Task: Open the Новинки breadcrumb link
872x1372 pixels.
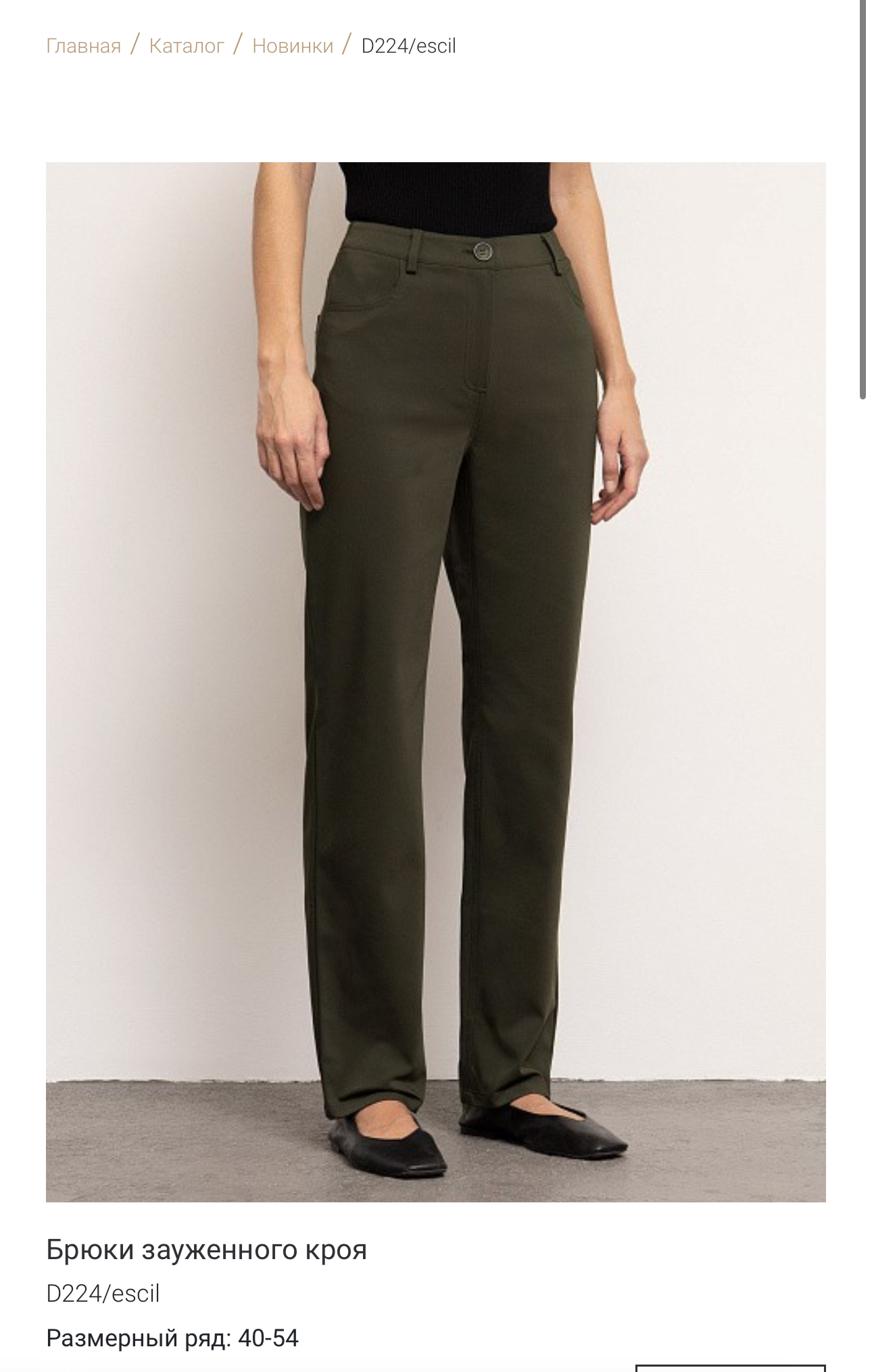Action: [x=292, y=46]
